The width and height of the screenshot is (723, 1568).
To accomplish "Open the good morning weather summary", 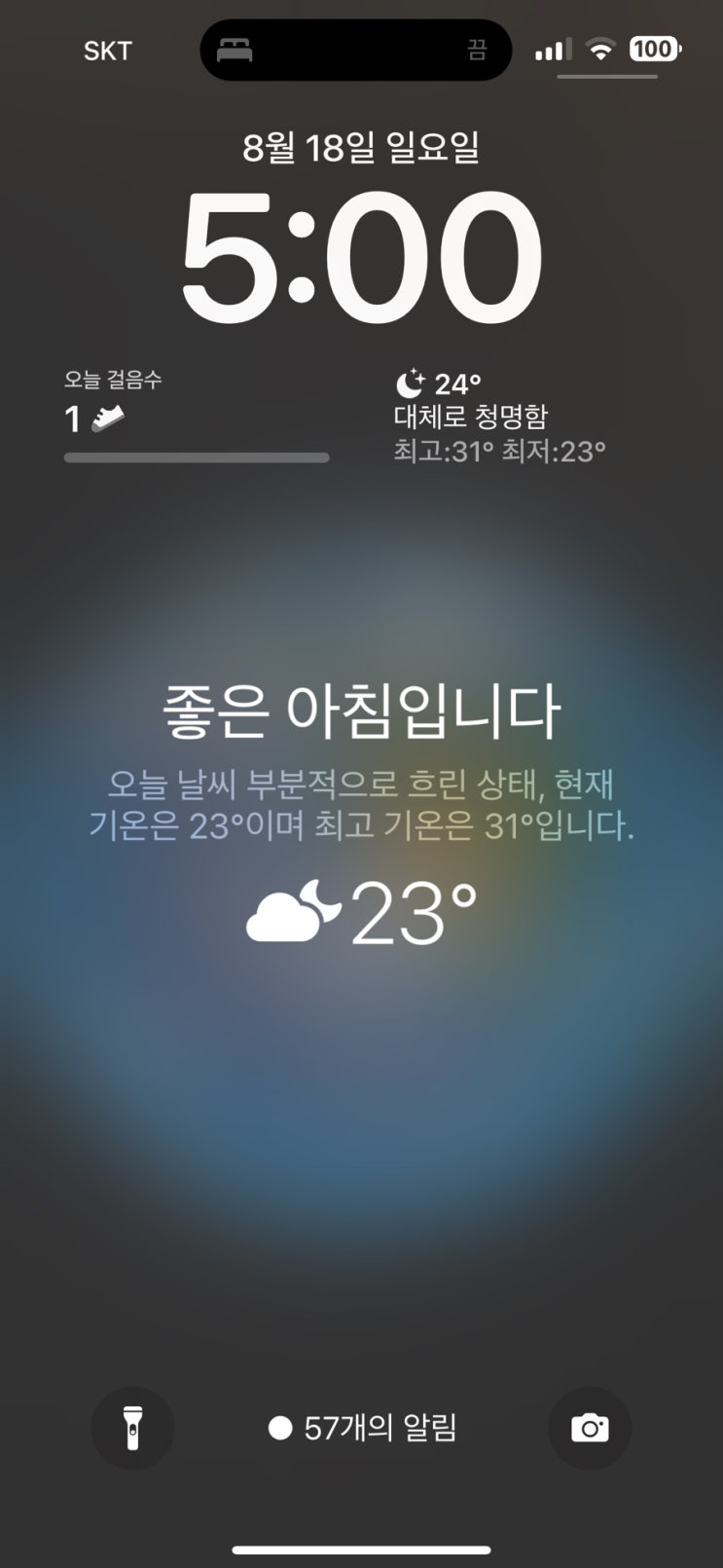I will (361, 813).
